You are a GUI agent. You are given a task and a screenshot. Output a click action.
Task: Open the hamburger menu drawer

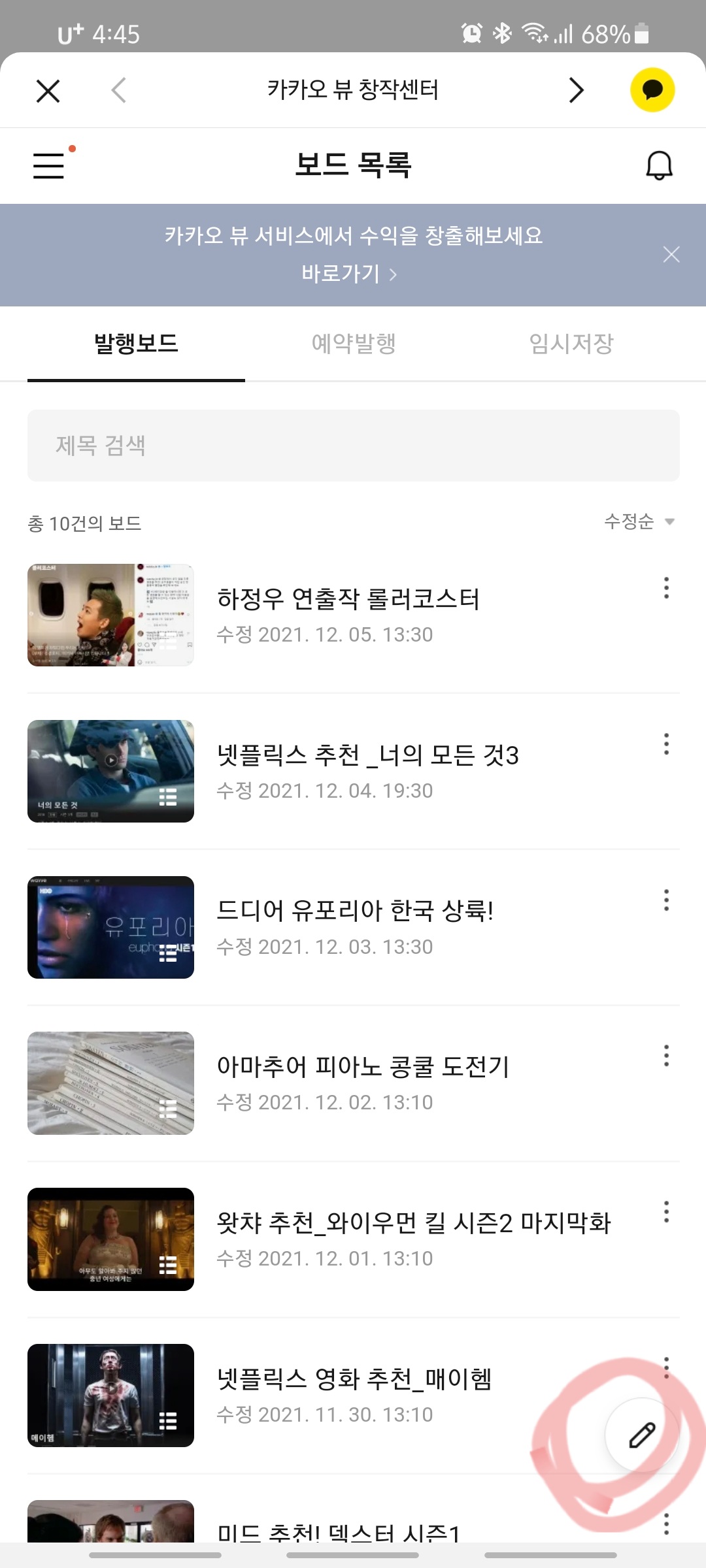coord(49,165)
